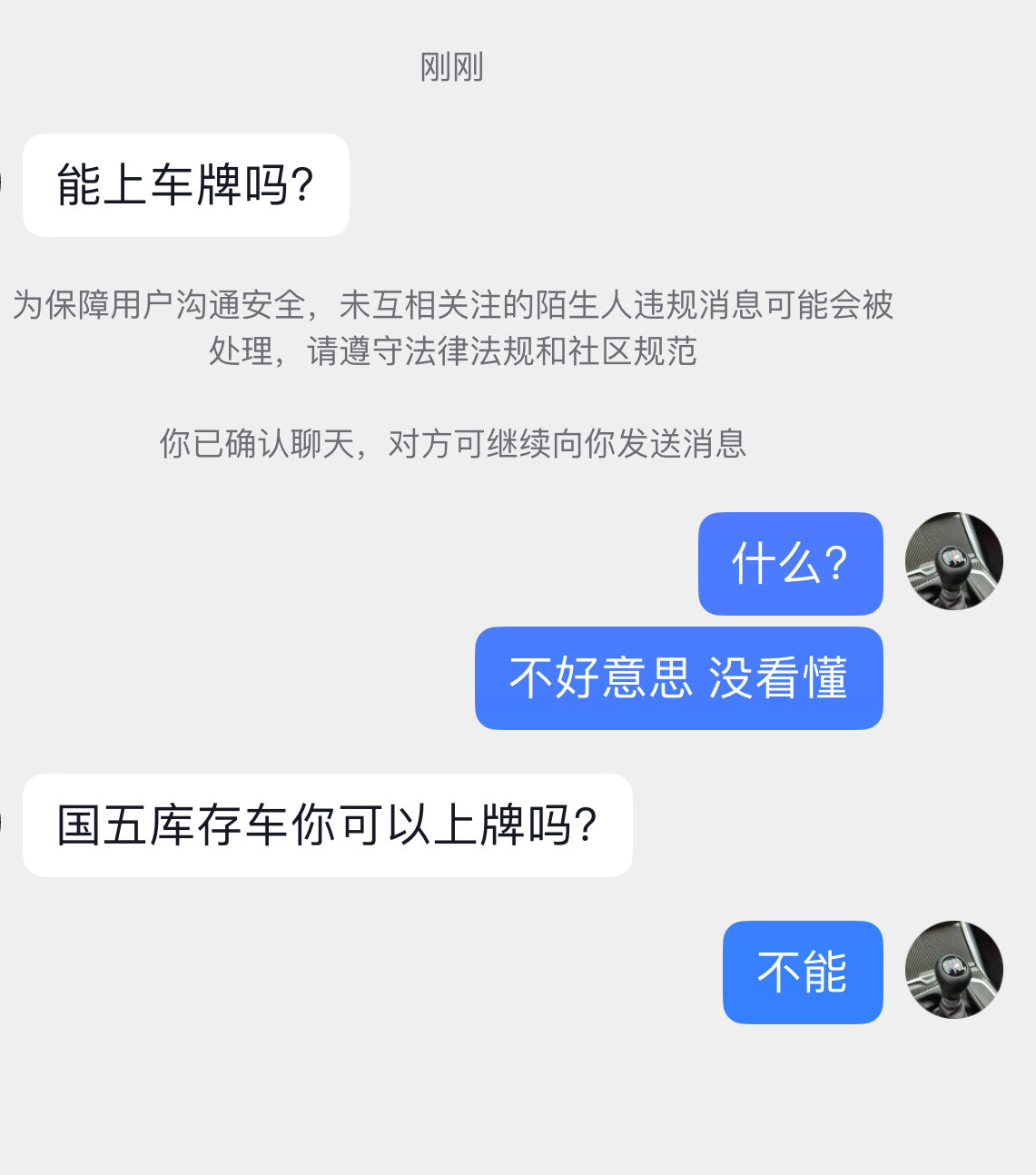This screenshot has width=1036, height=1175.
Task: Tap the 刚刚 timestamp label
Action: click(452, 67)
